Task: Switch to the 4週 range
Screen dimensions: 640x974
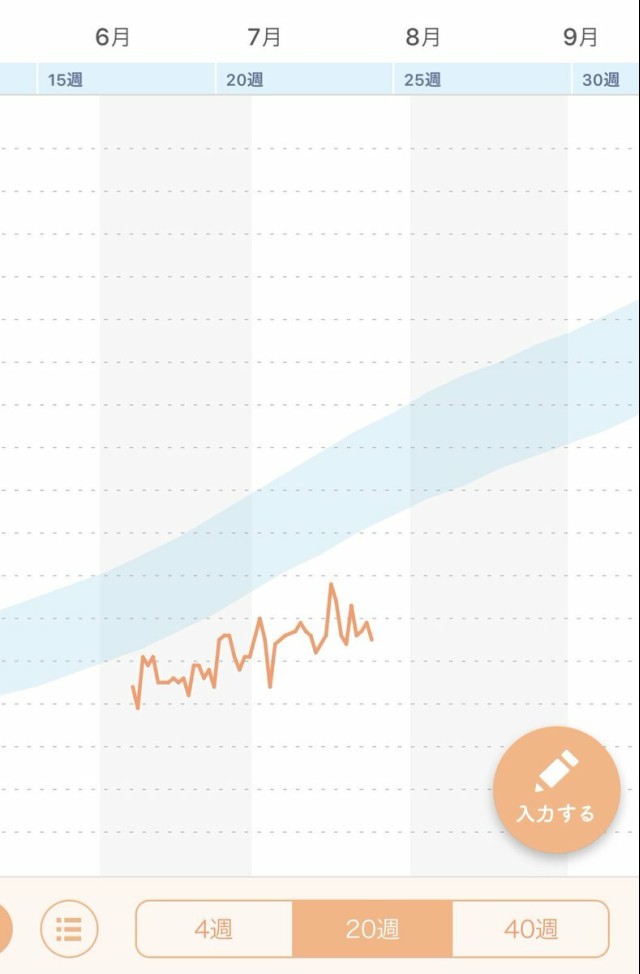Action: click(214, 929)
